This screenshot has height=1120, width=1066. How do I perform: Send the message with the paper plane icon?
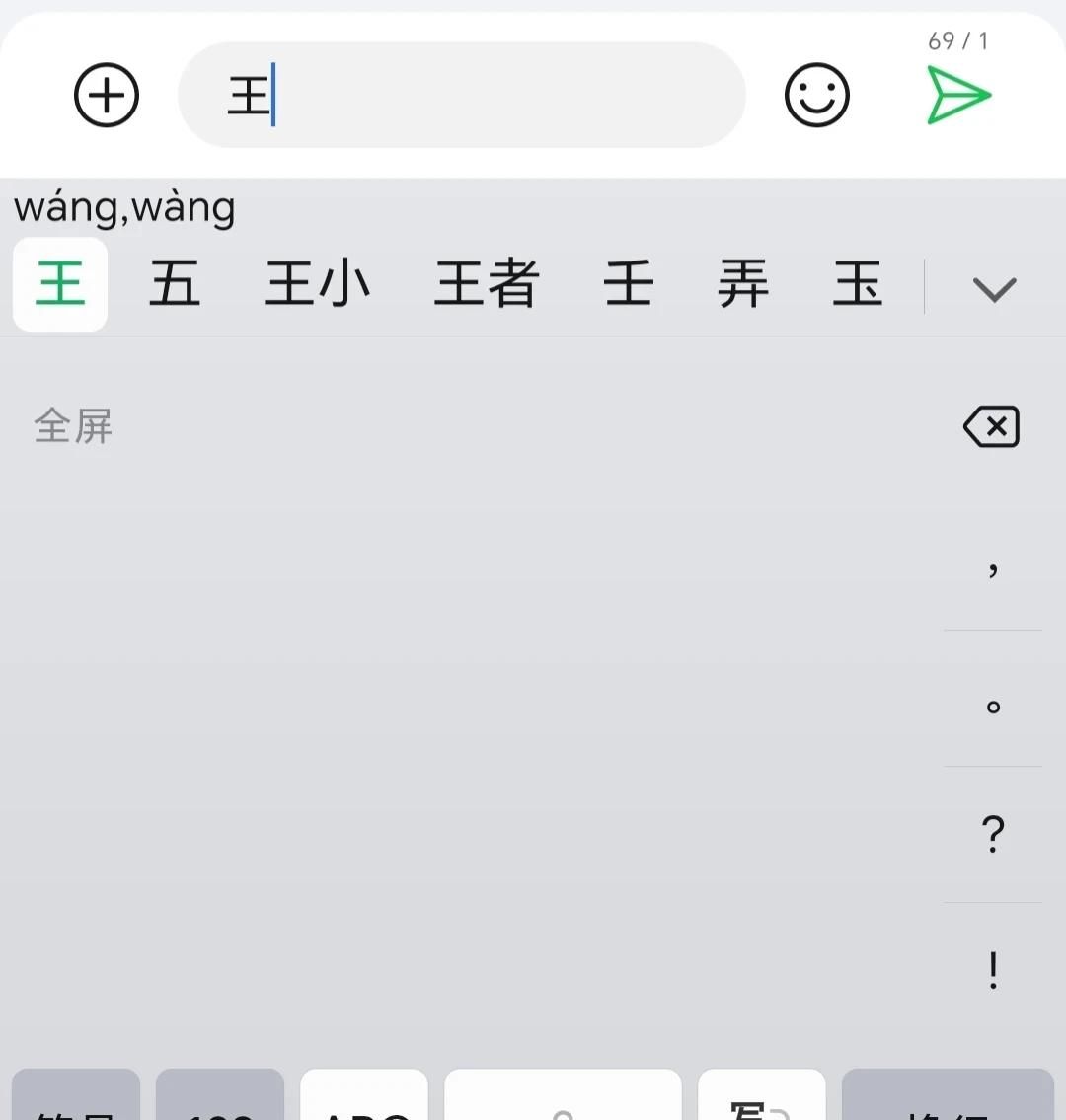tap(958, 95)
